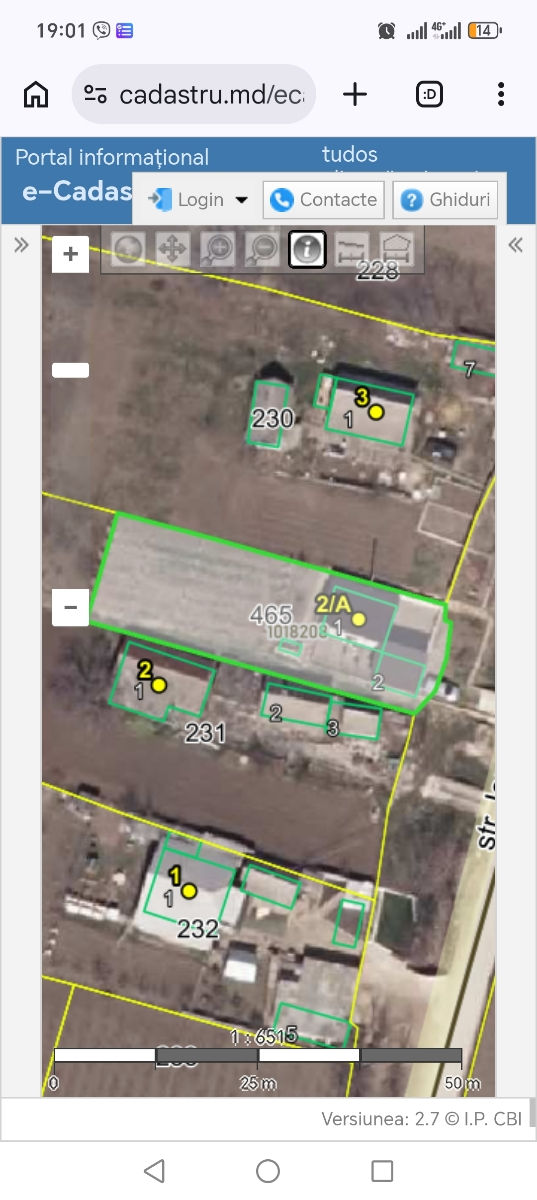
Task: Select the zoom-out magnifier tool
Action: point(262,248)
